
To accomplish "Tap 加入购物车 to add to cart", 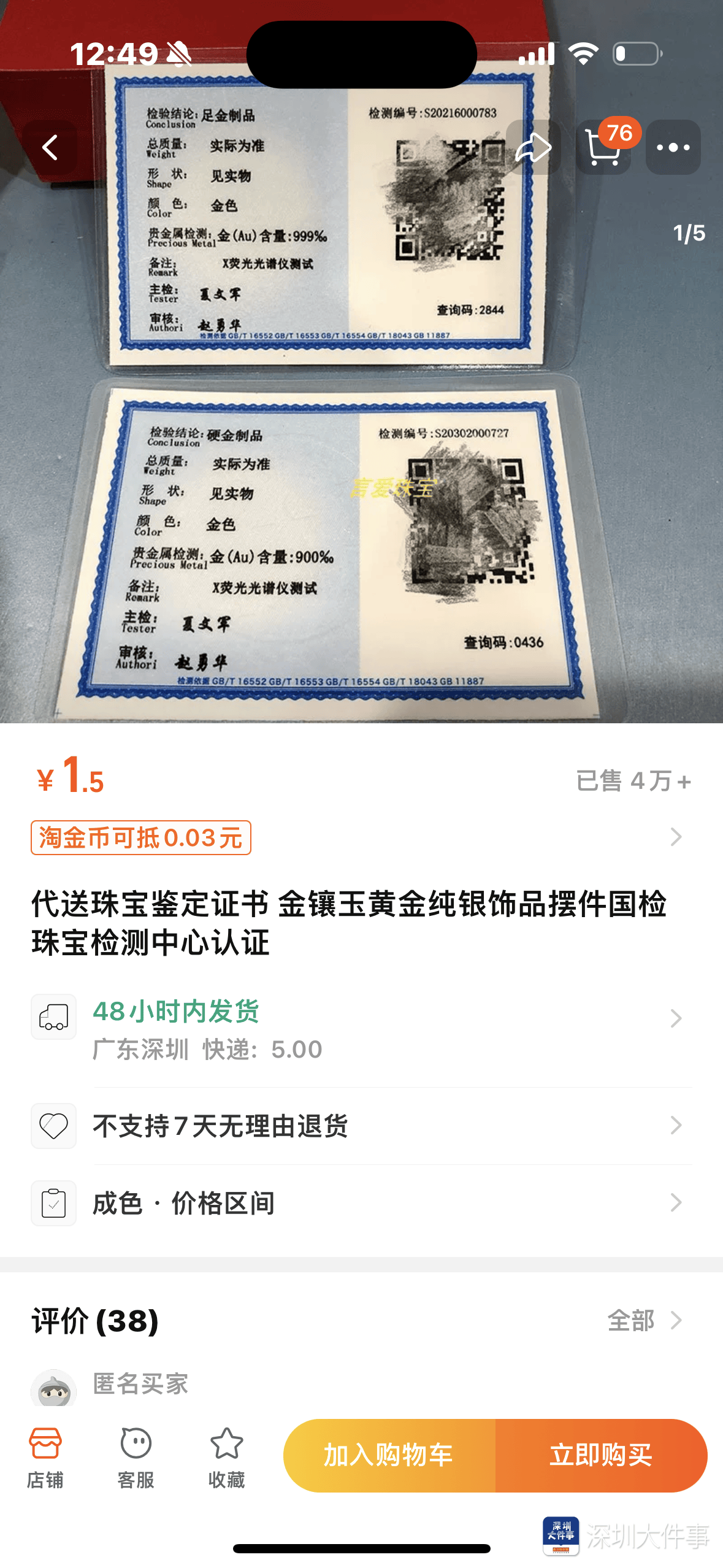I will click(389, 1455).
